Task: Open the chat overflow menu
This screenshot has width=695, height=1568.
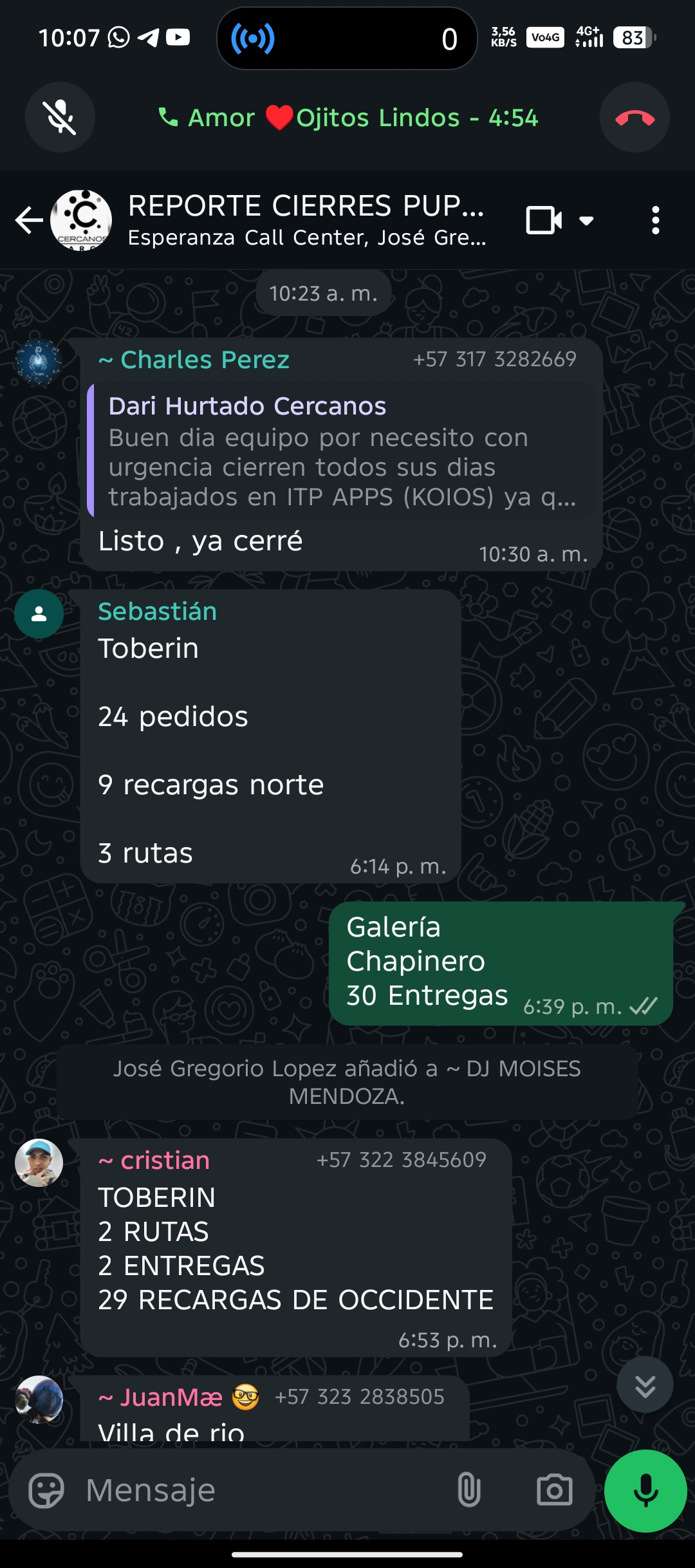Action: pos(655,220)
